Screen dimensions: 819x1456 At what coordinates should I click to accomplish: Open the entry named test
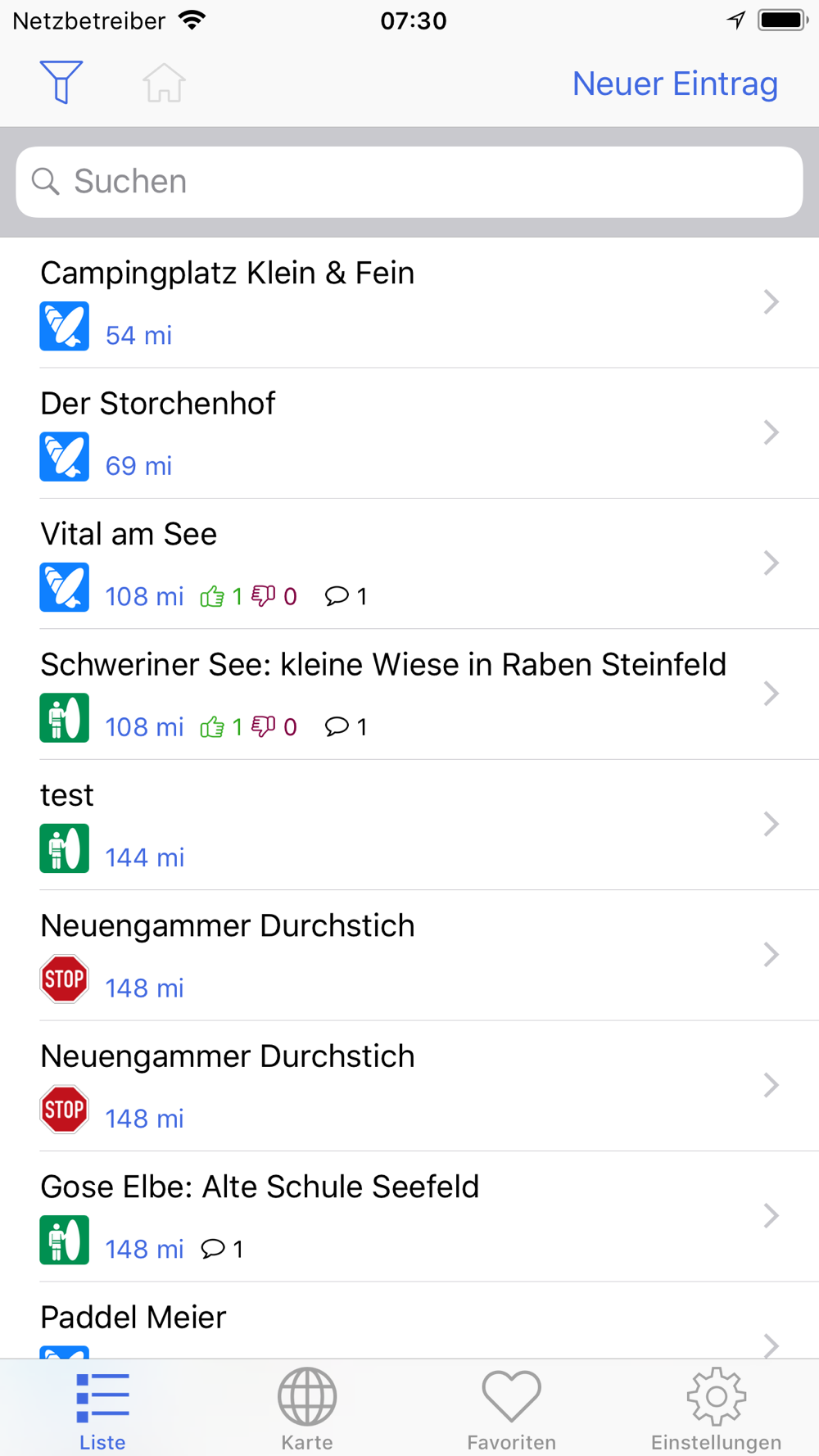409,825
